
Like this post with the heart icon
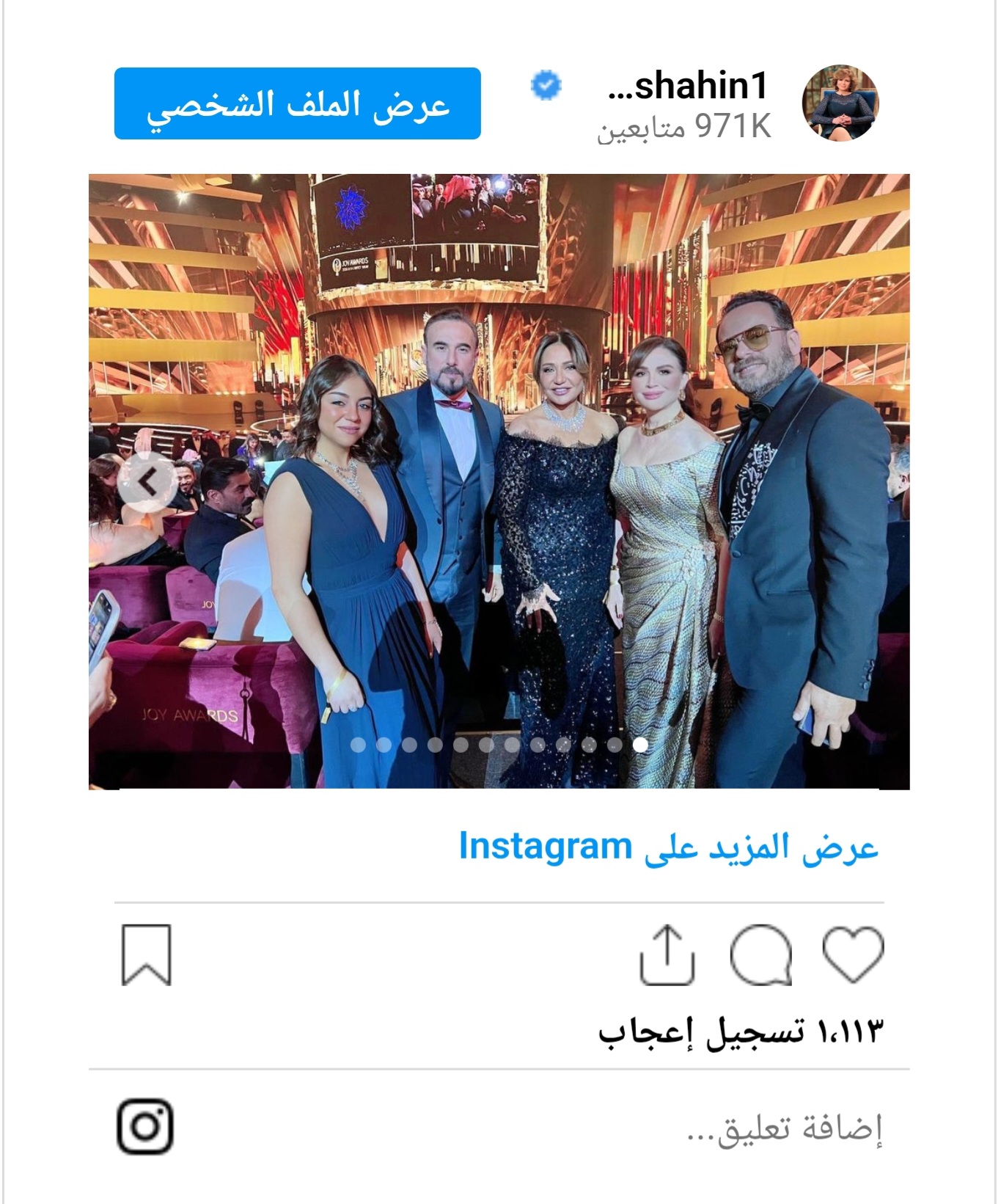click(x=853, y=954)
